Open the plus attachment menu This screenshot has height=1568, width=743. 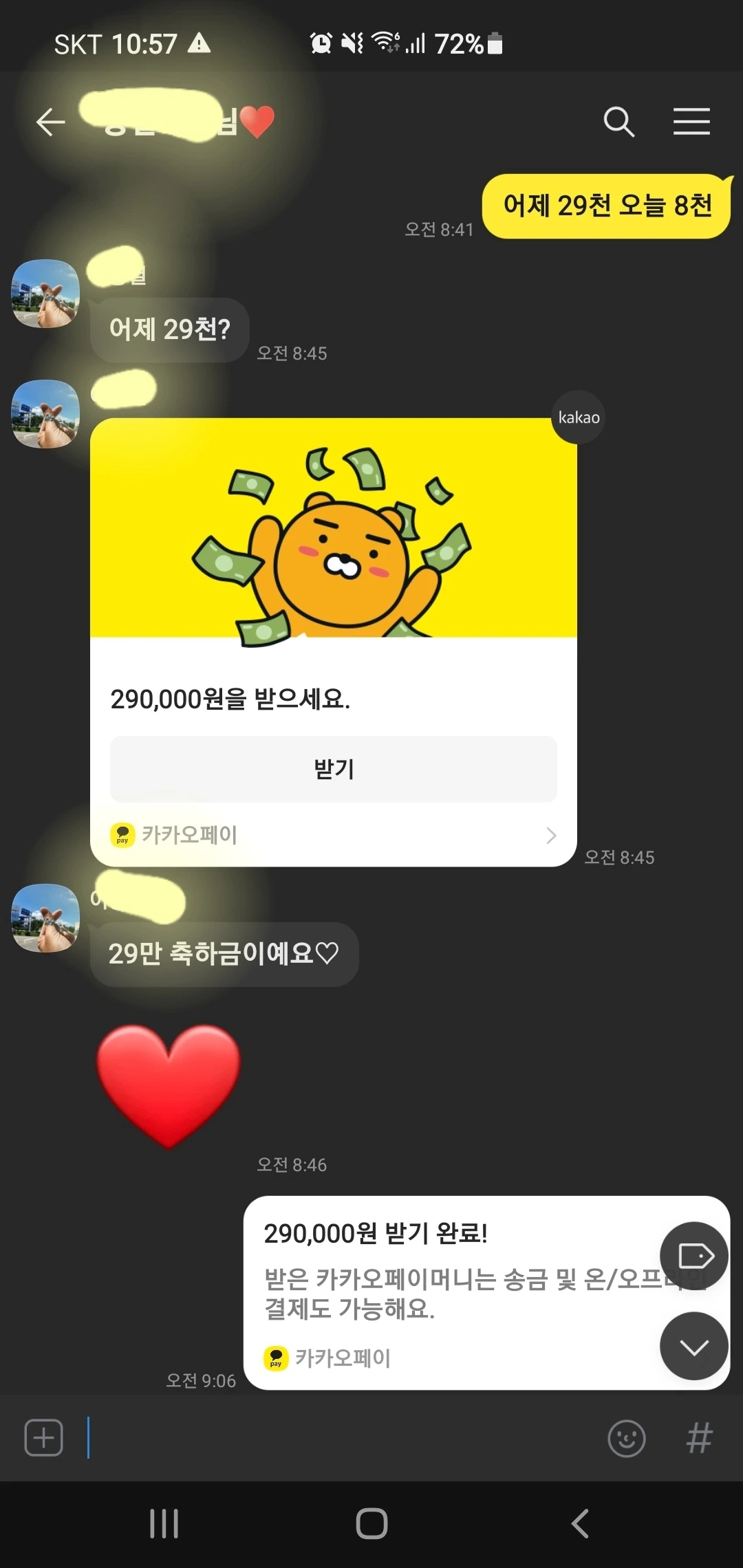(x=43, y=1438)
